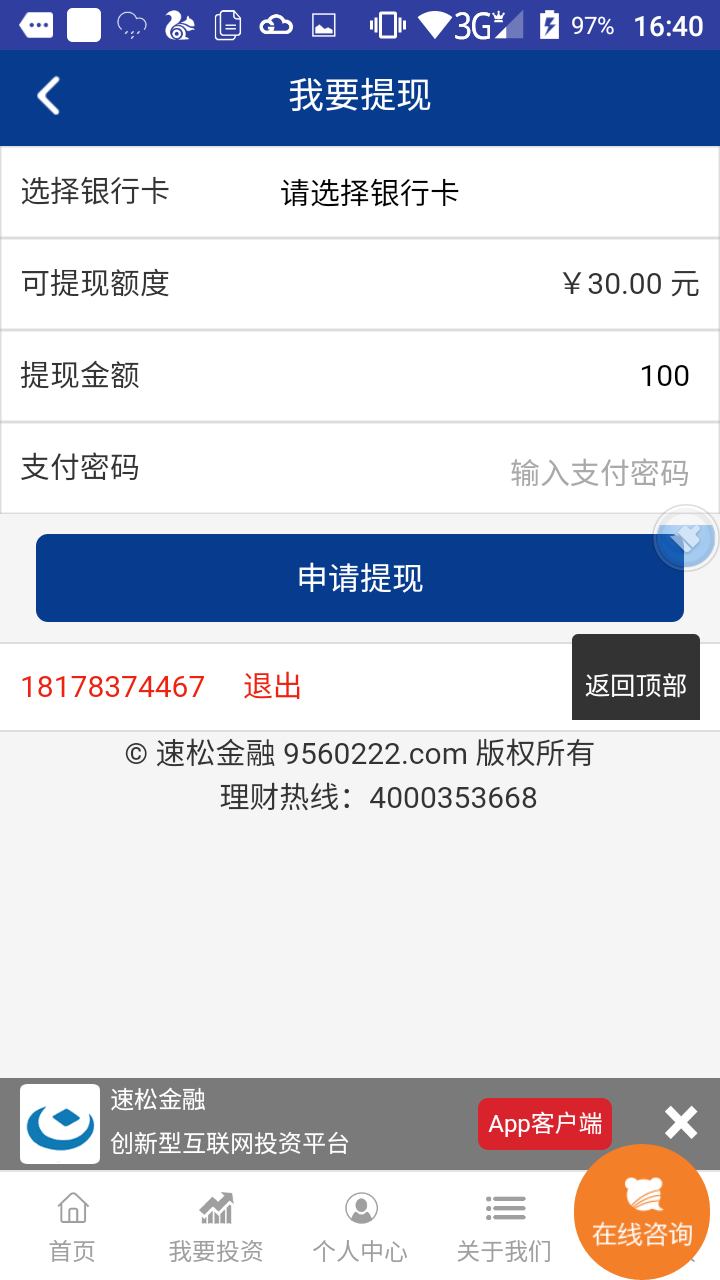Go to the 关于我们 tab

point(504,1226)
